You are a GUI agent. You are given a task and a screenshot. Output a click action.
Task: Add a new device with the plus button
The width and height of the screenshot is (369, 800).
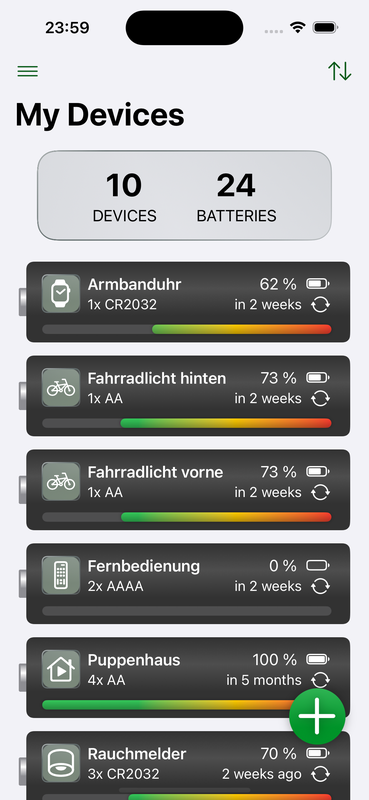click(317, 716)
